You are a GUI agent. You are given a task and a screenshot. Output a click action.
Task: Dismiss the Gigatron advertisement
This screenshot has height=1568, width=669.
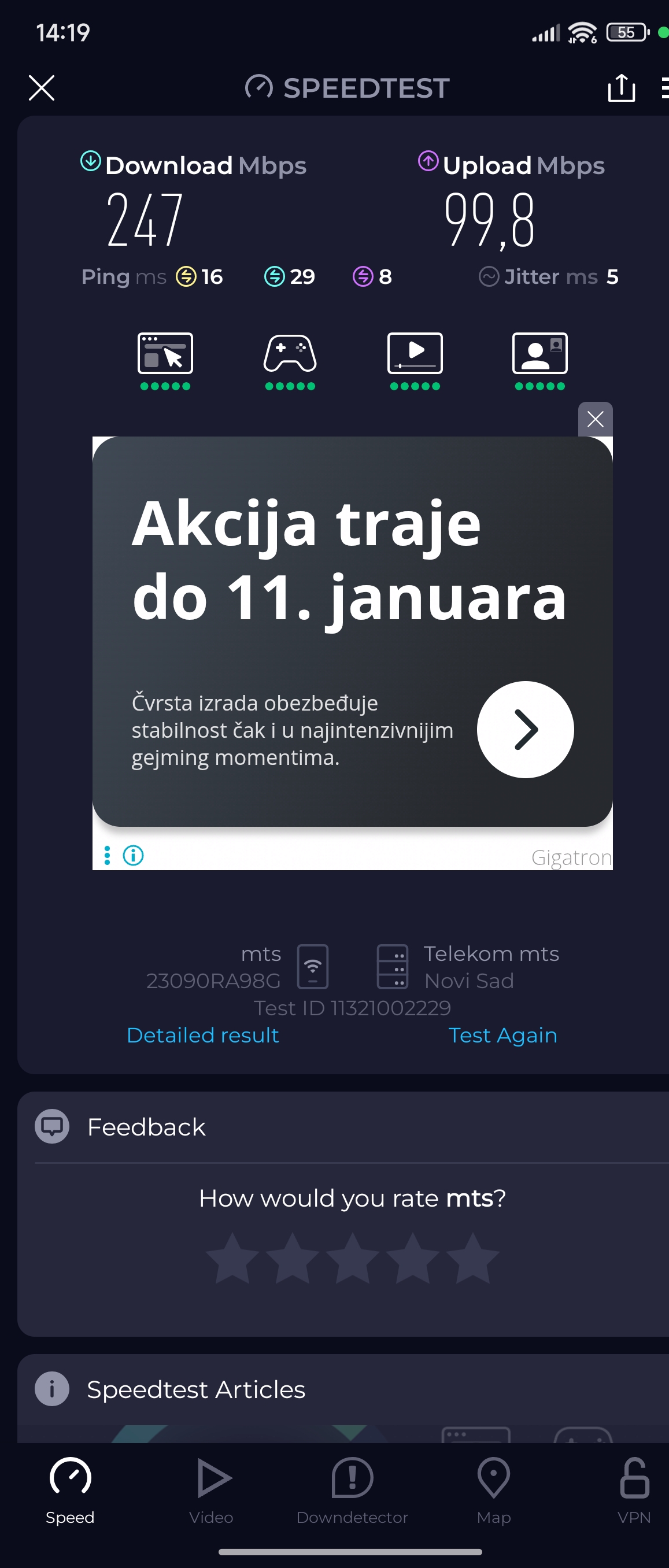pyautogui.click(x=595, y=419)
